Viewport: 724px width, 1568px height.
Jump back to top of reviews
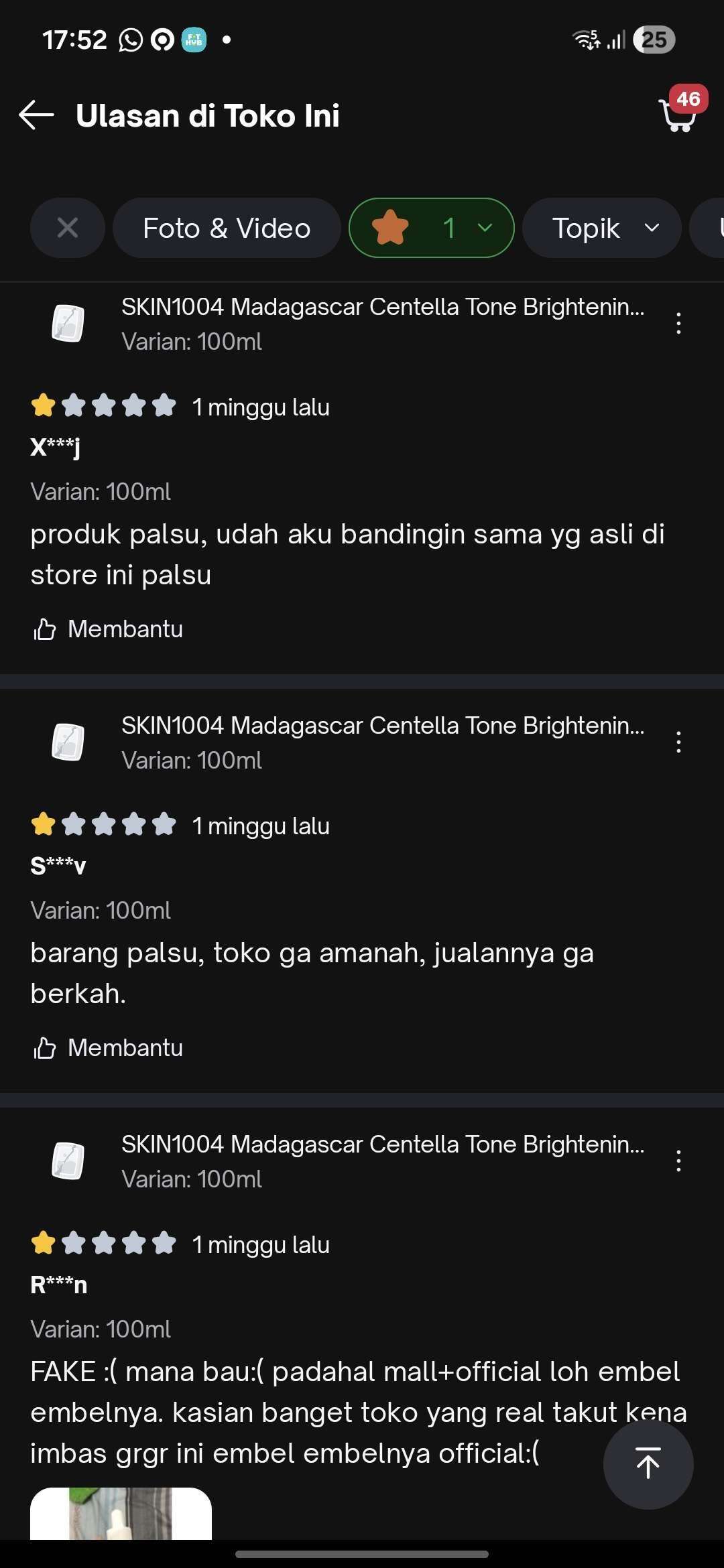[648, 1463]
